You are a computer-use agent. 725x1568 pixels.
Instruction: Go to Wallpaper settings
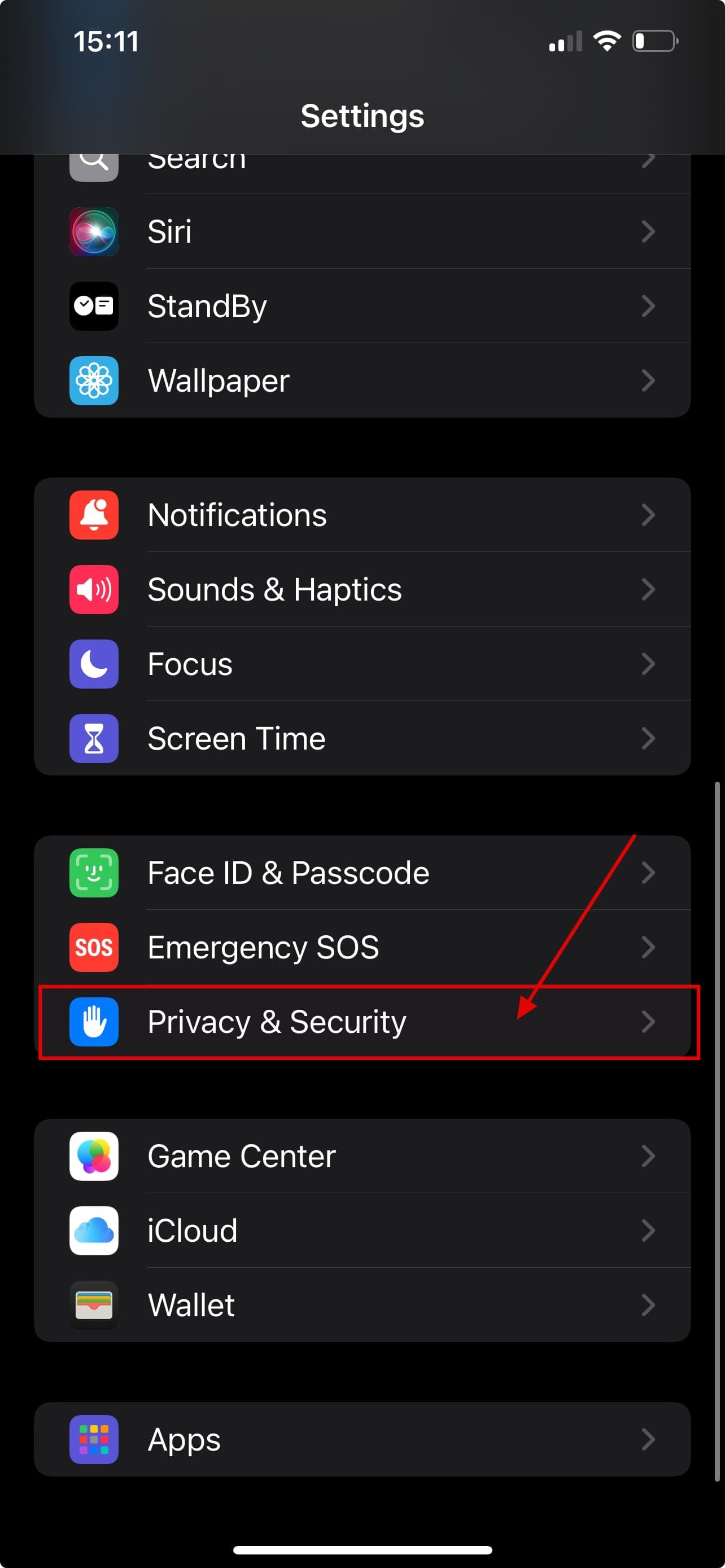pos(361,381)
